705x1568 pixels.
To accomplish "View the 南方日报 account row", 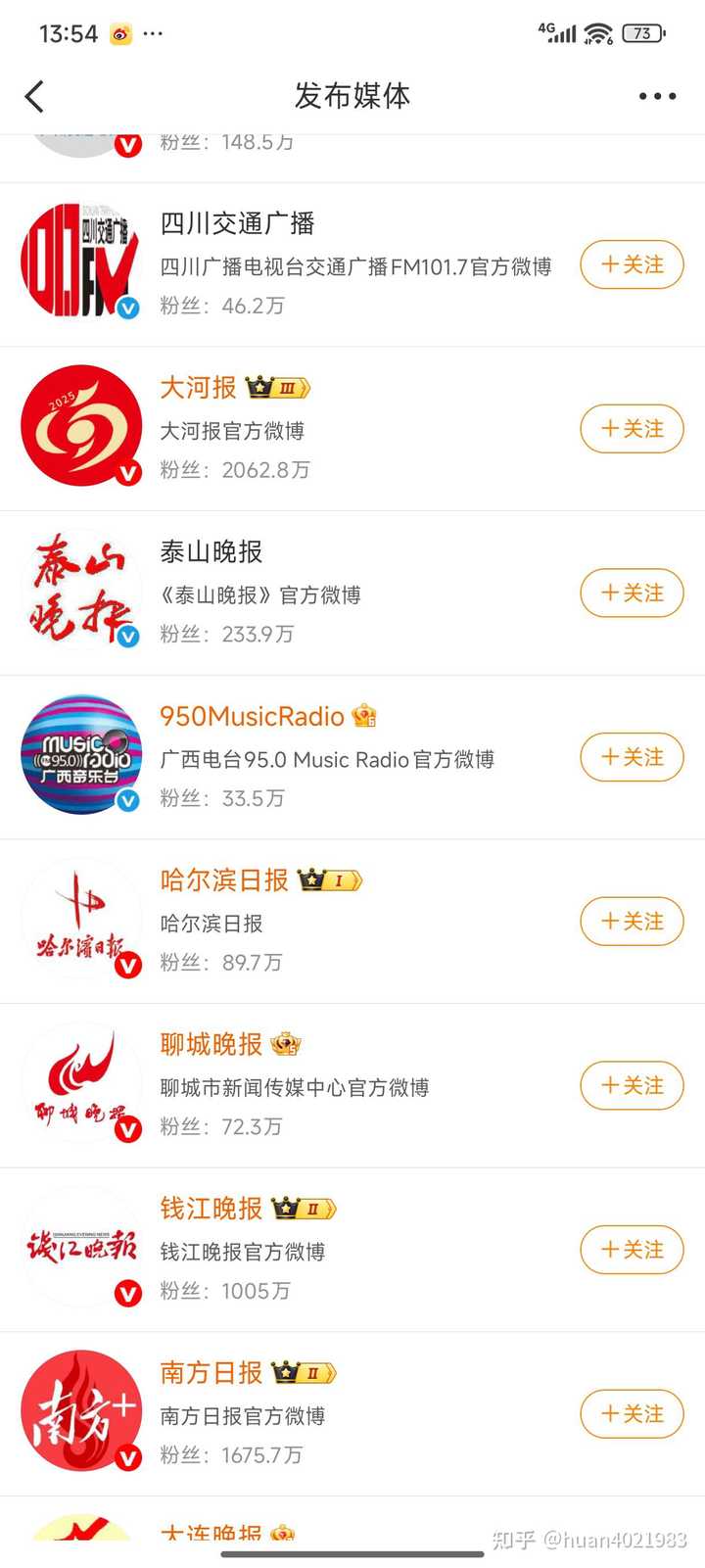I will [352, 1414].
